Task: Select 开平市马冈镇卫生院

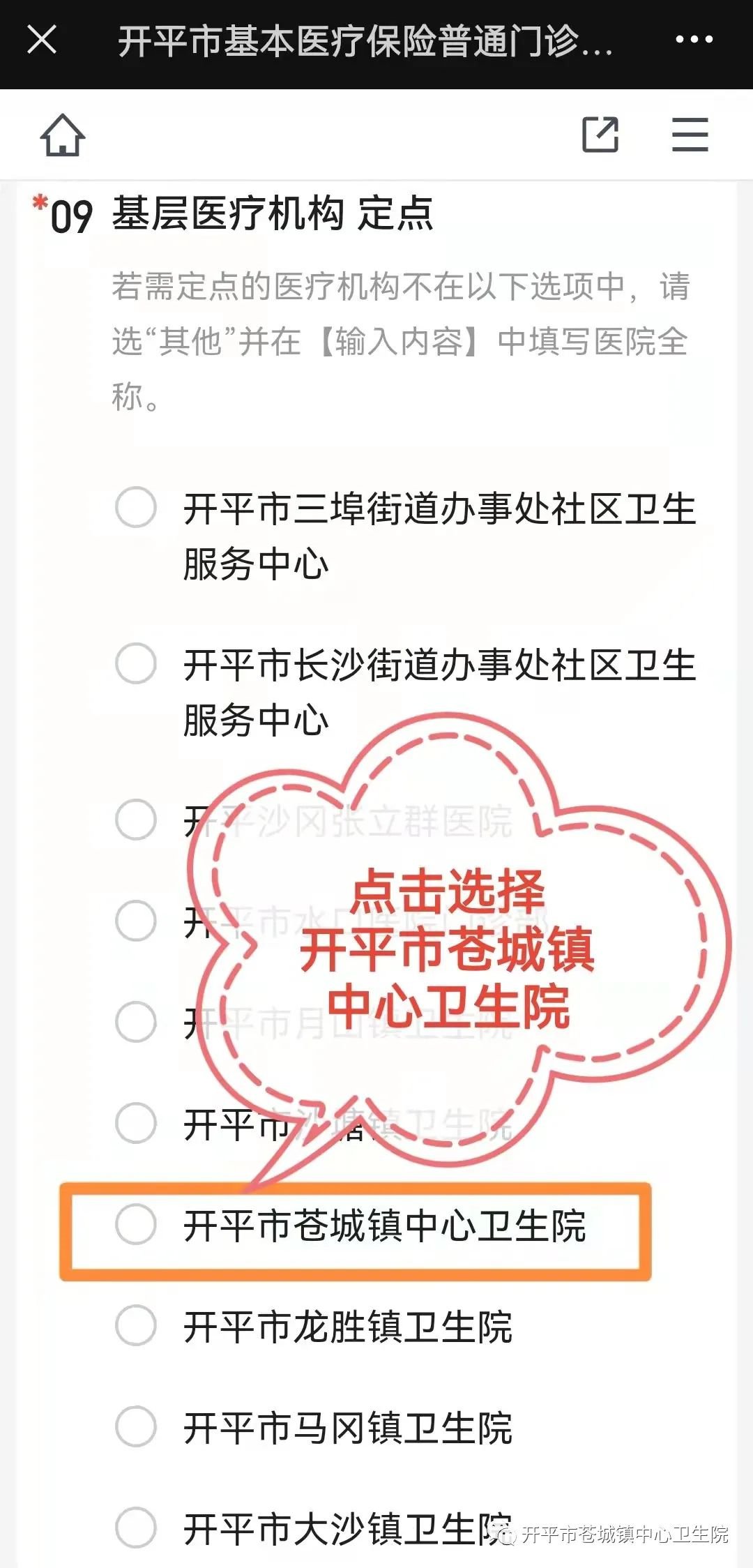Action: tap(136, 1426)
